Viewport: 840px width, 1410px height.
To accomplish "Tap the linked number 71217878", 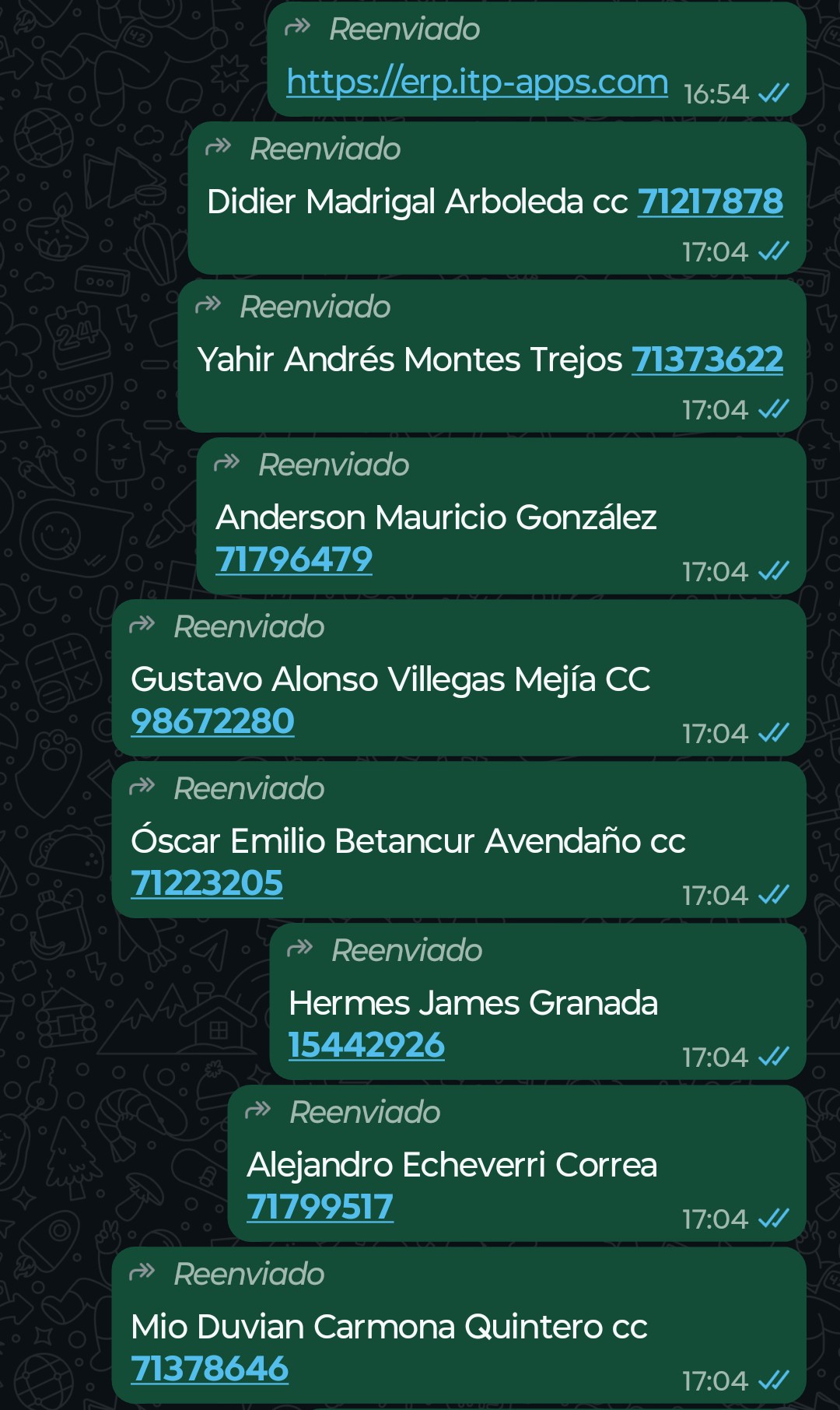I will click(x=710, y=202).
